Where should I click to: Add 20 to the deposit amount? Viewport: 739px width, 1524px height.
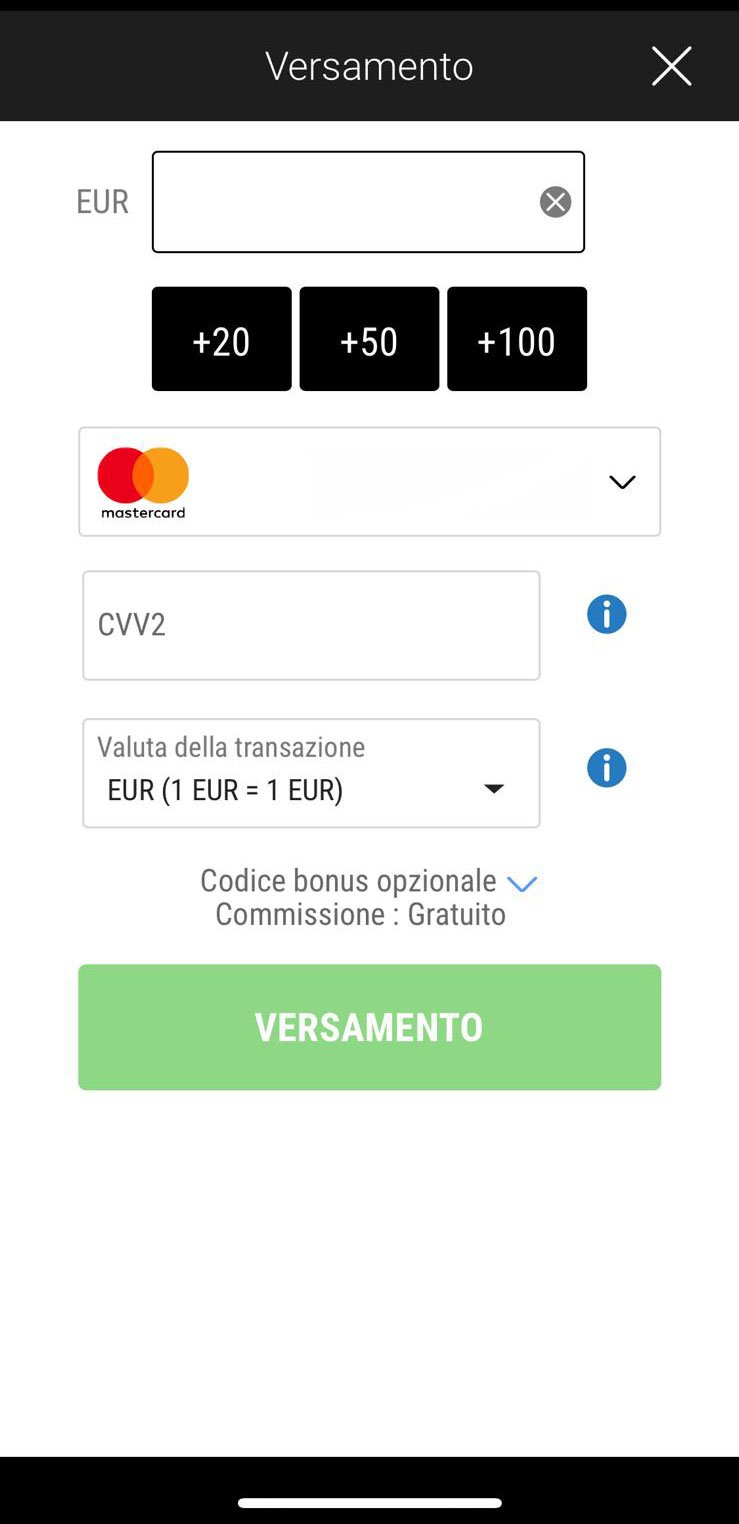pos(222,339)
